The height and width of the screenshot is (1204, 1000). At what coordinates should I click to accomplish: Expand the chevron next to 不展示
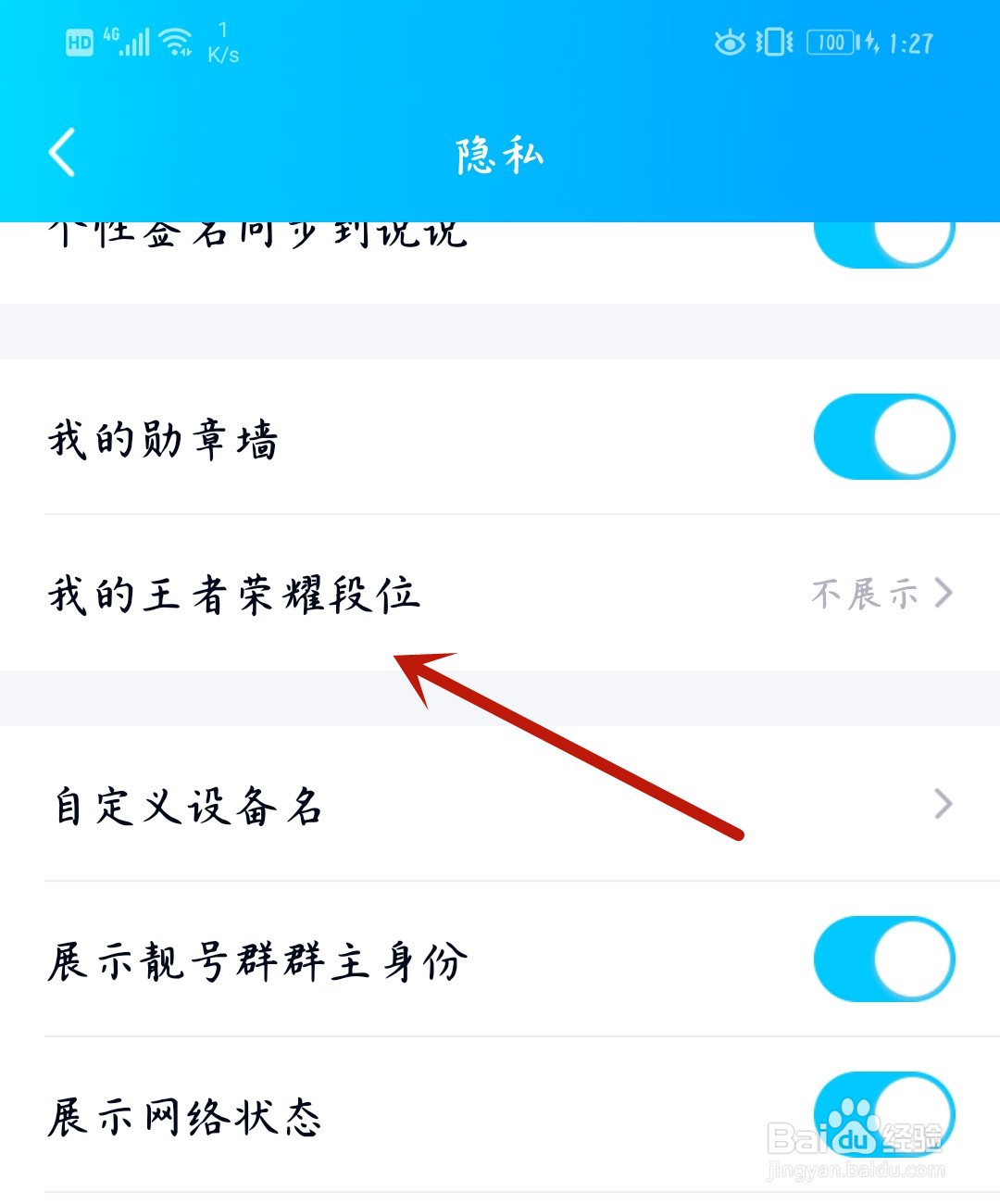(943, 593)
